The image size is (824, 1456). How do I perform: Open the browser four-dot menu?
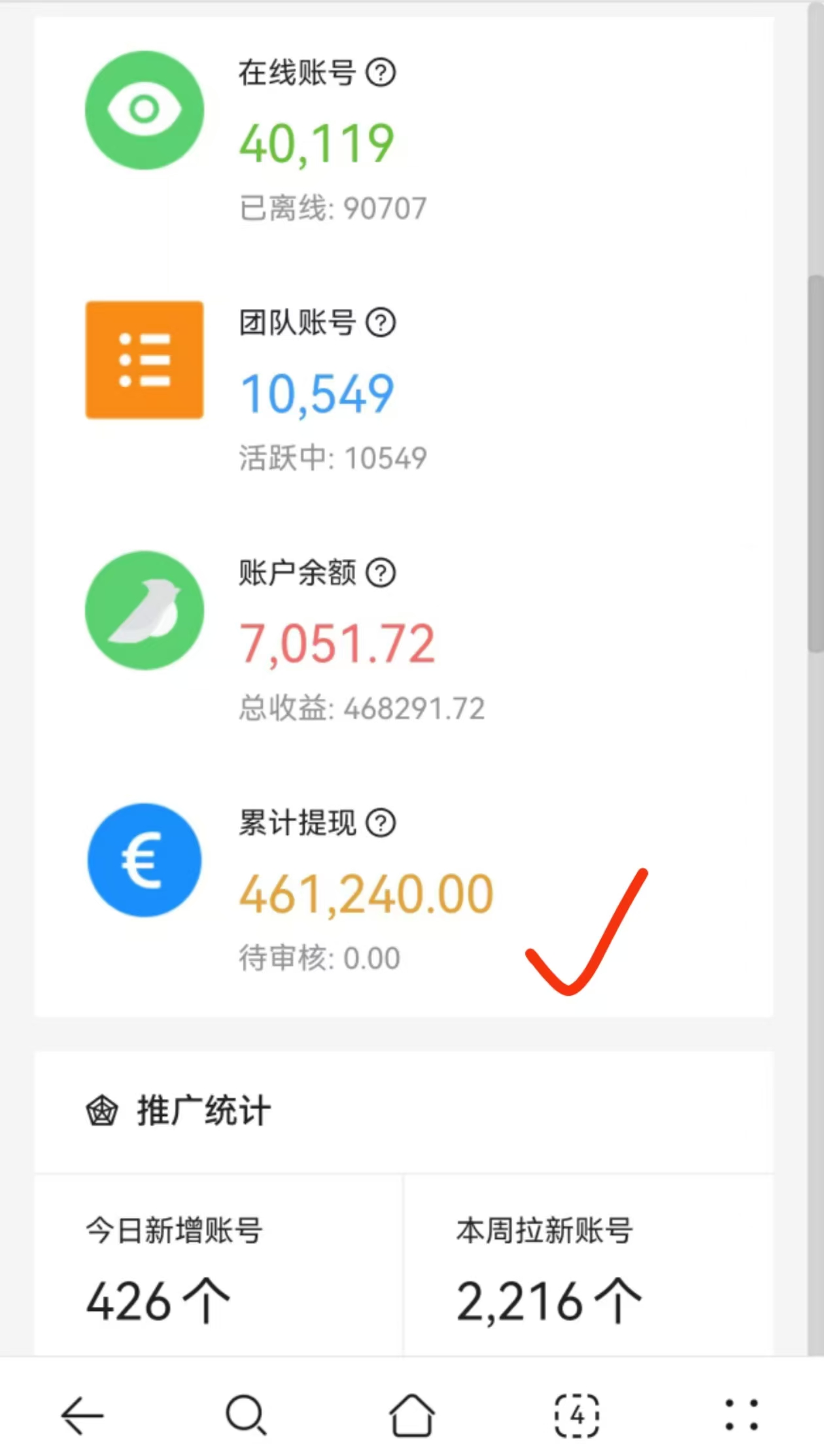[742, 1415]
